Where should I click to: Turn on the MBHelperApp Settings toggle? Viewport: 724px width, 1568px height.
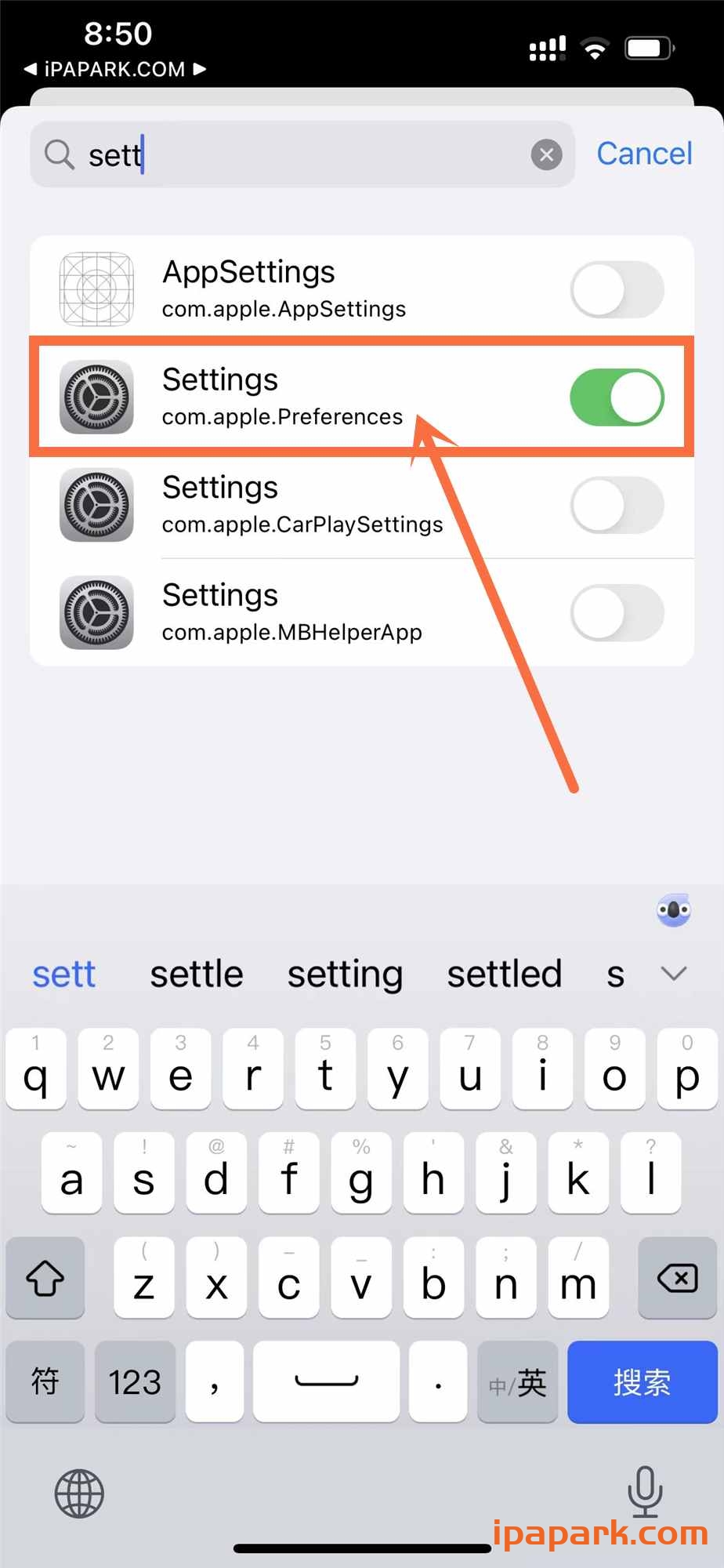coord(617,612)
